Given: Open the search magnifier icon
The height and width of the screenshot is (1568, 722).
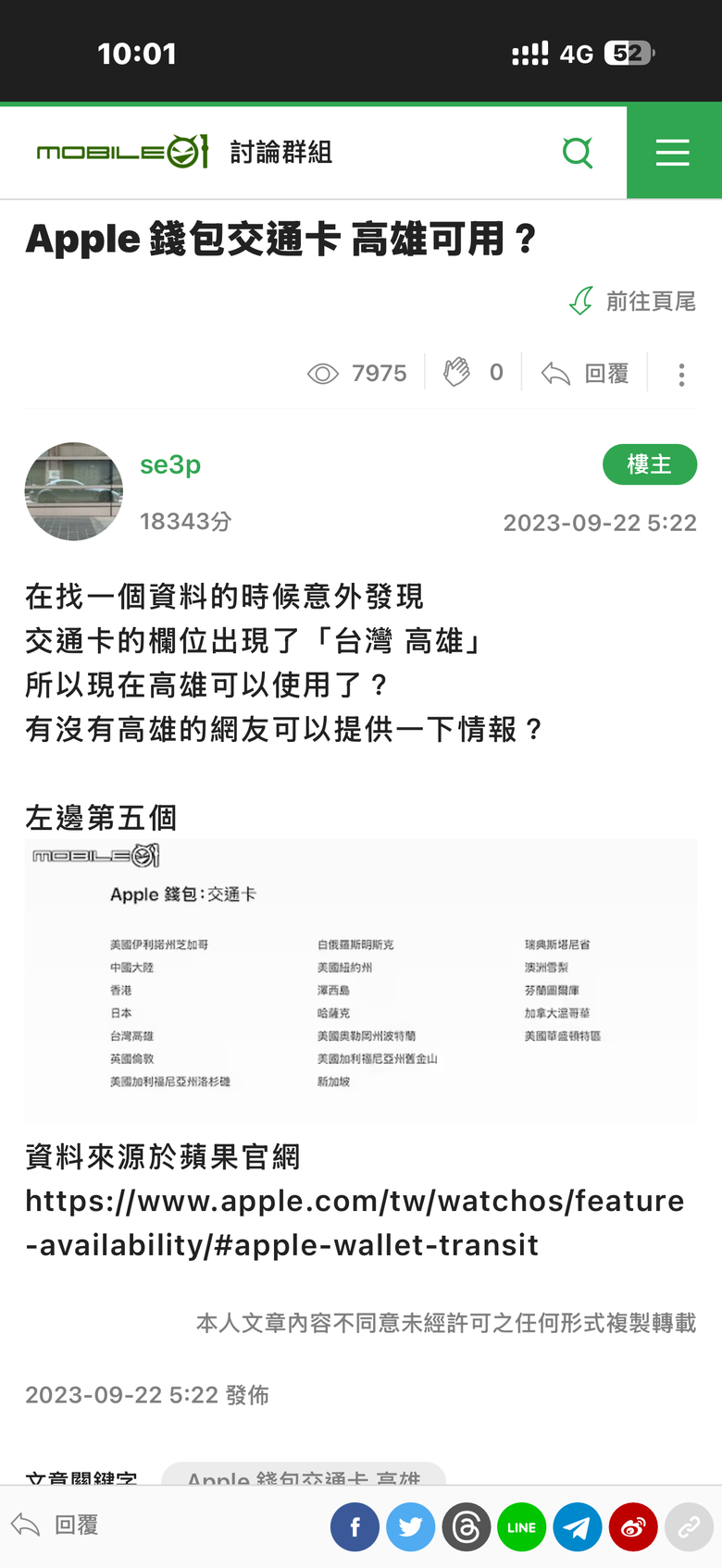Looking at the screenshot, I should coord(578,152).
